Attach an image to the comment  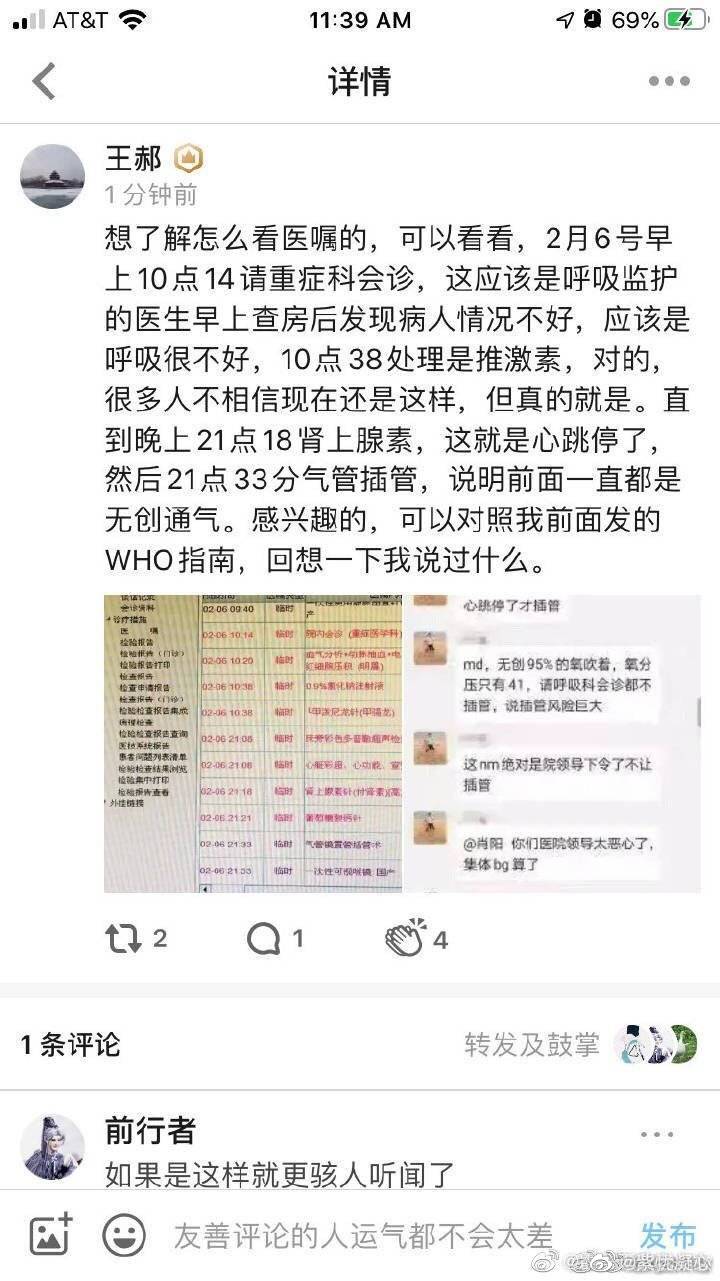[x=50, y=1235]
